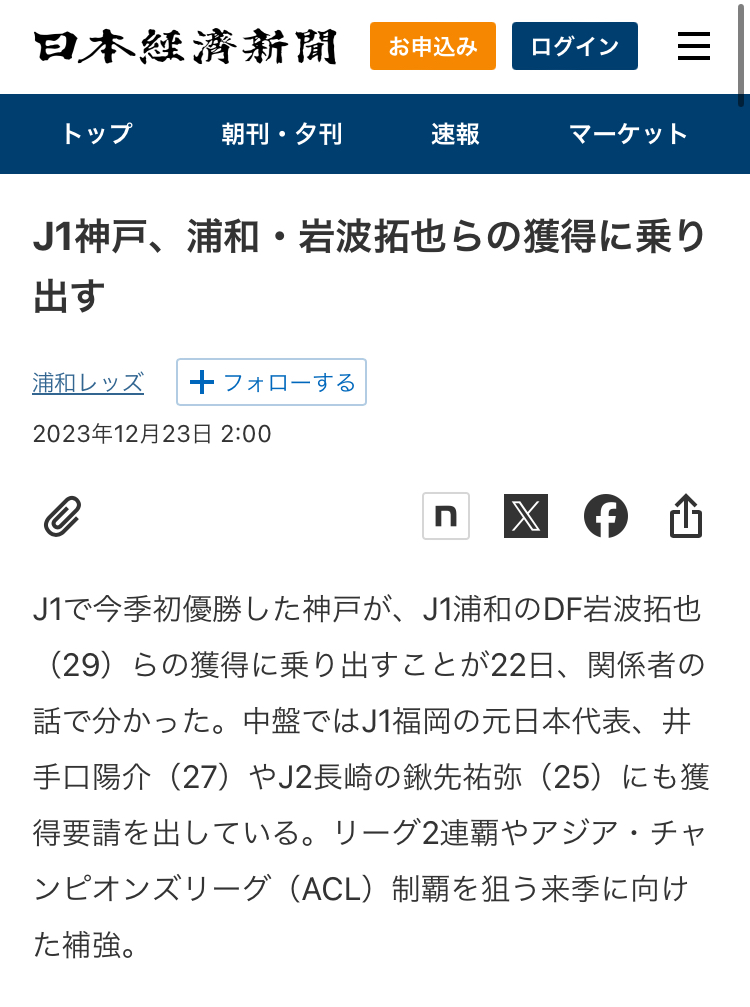Switch to the 朝刊・夕刊 tab
The height and width of the screenshot is (1007, 750).
coord(282,134)
